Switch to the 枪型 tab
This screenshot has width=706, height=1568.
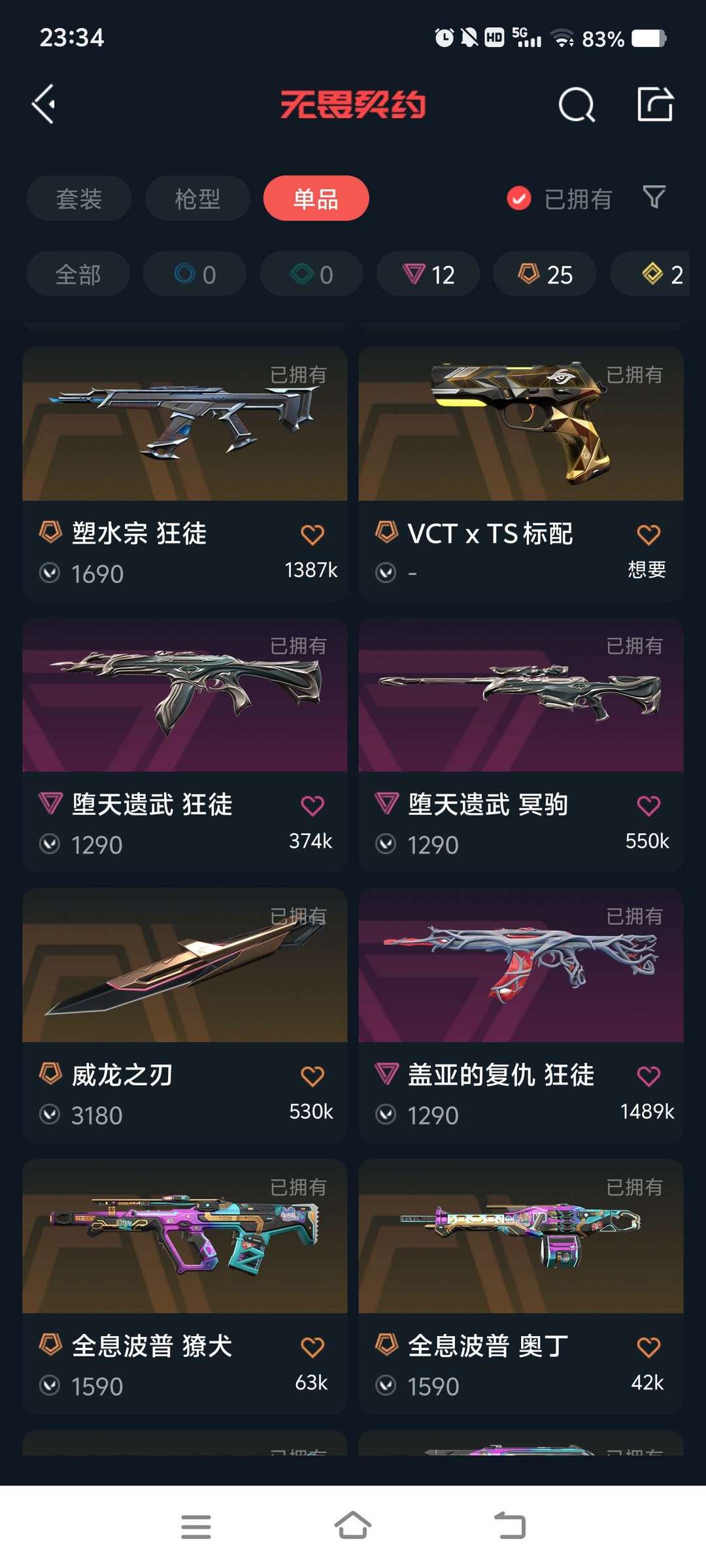(197, 198)
